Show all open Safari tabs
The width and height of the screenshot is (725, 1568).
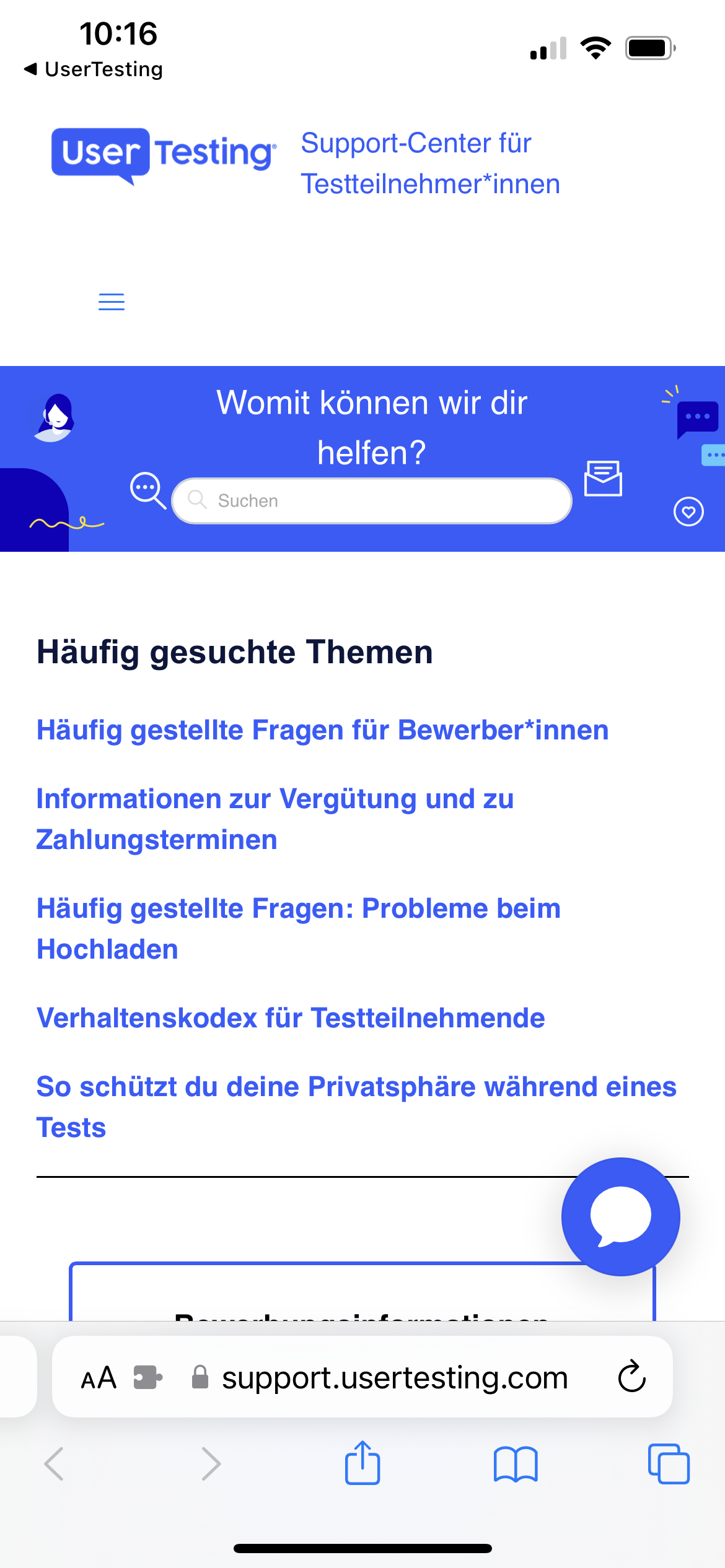pos(668,1464)
